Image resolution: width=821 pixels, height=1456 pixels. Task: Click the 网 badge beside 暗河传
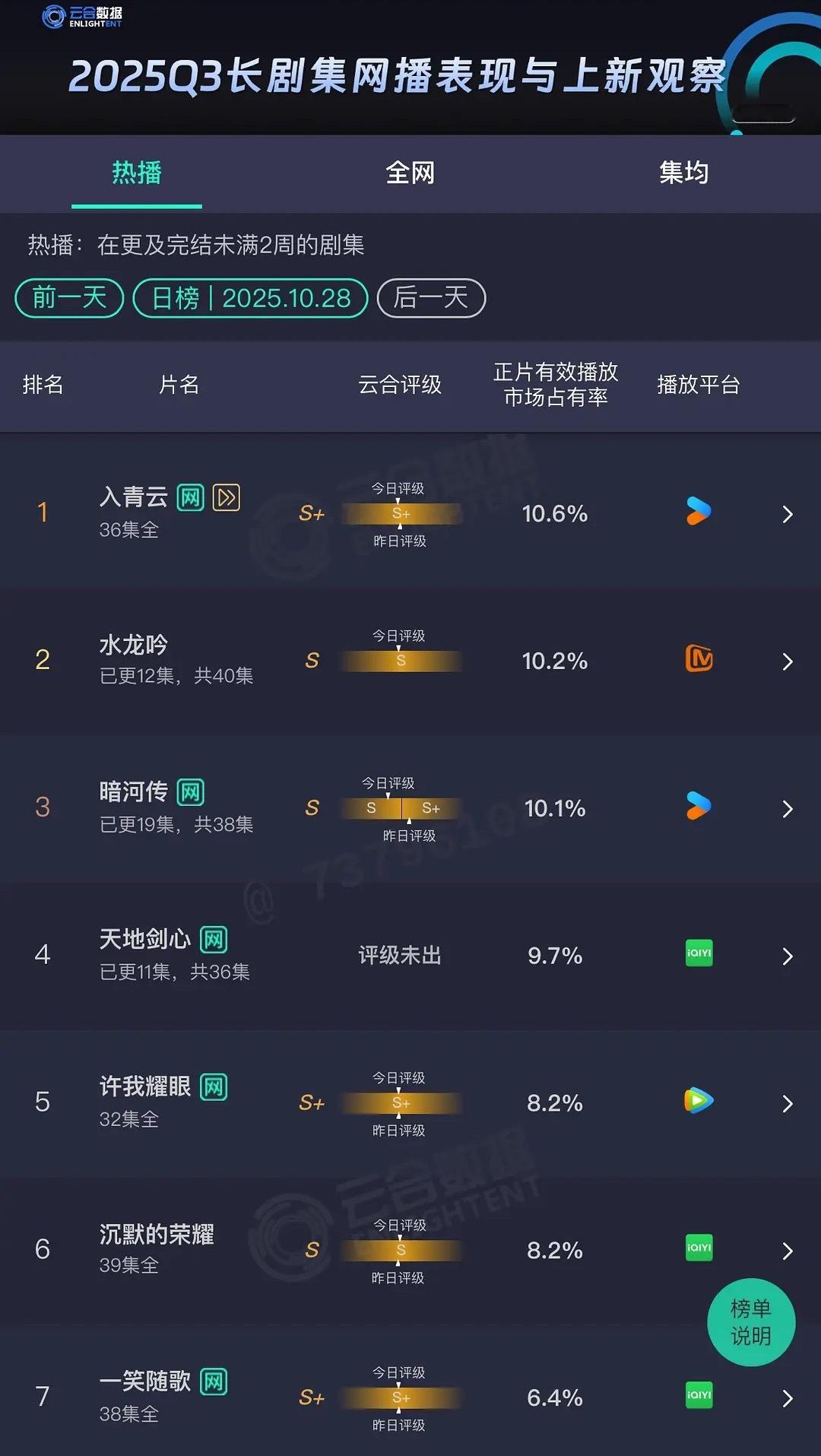(190, 791)
